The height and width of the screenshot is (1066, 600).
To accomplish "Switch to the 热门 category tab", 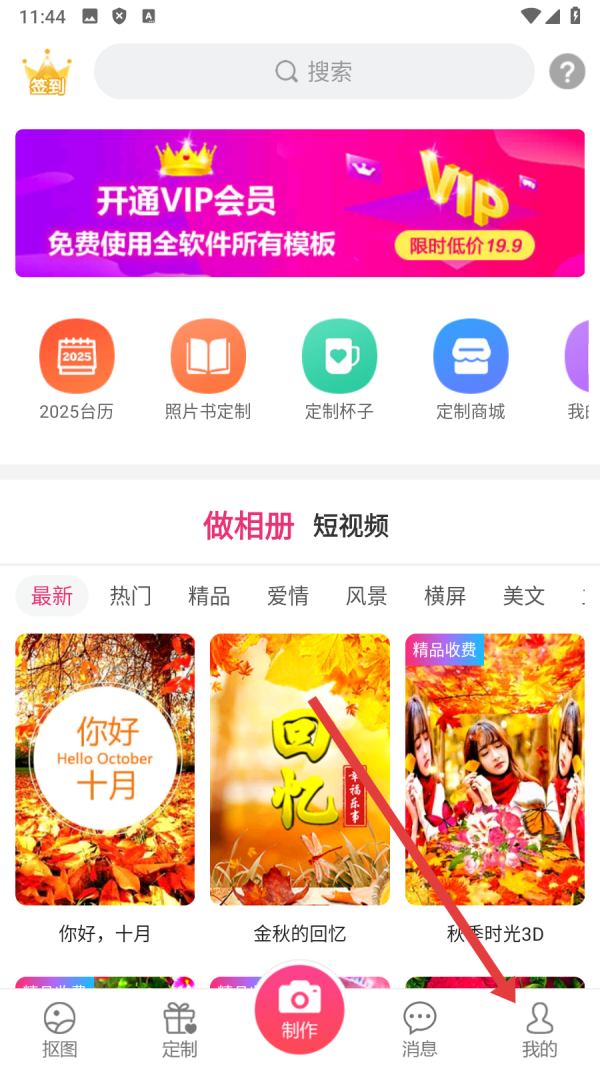I will pyautogui.click(x=130, y=596).
